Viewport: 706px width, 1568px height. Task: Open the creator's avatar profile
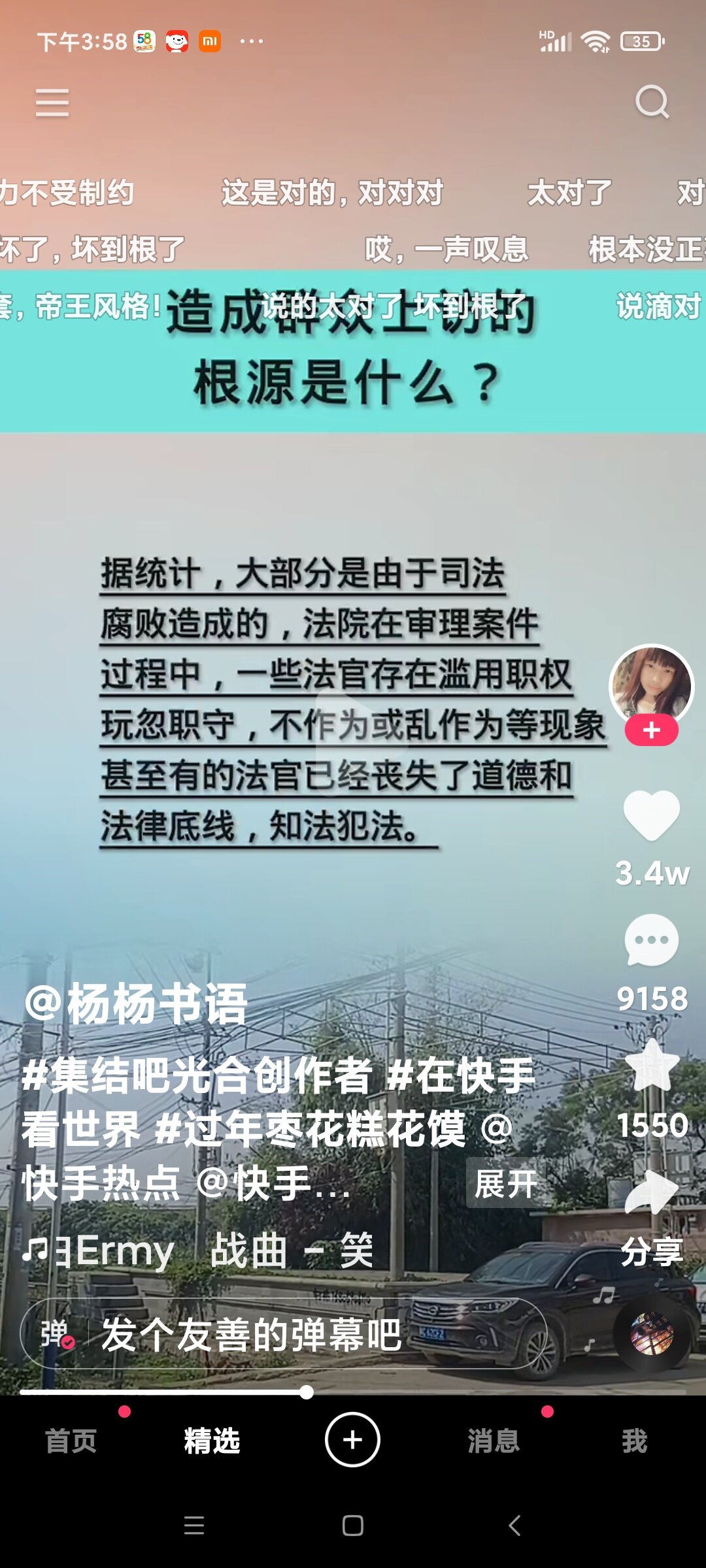[651, 683]
